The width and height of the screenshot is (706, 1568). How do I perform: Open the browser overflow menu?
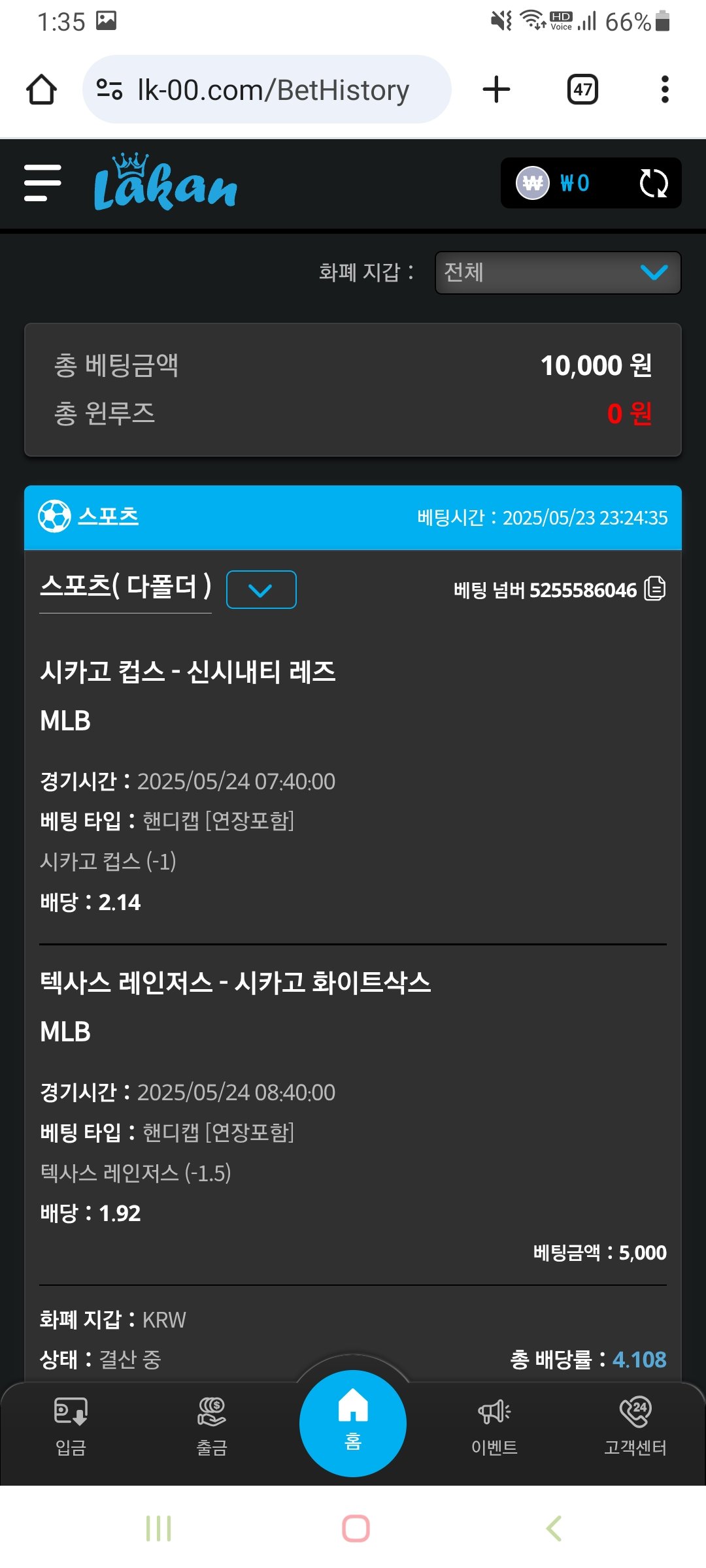pos(665,90)
